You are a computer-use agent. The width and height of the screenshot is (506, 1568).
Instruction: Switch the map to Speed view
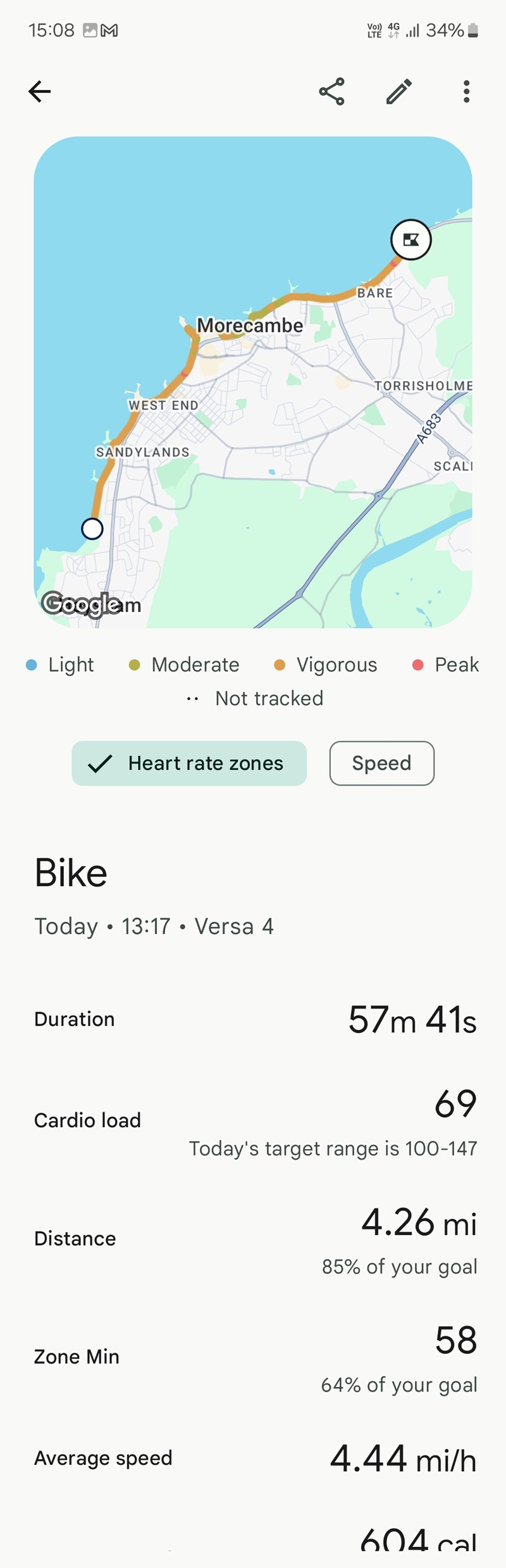click(x=381, y=763)
